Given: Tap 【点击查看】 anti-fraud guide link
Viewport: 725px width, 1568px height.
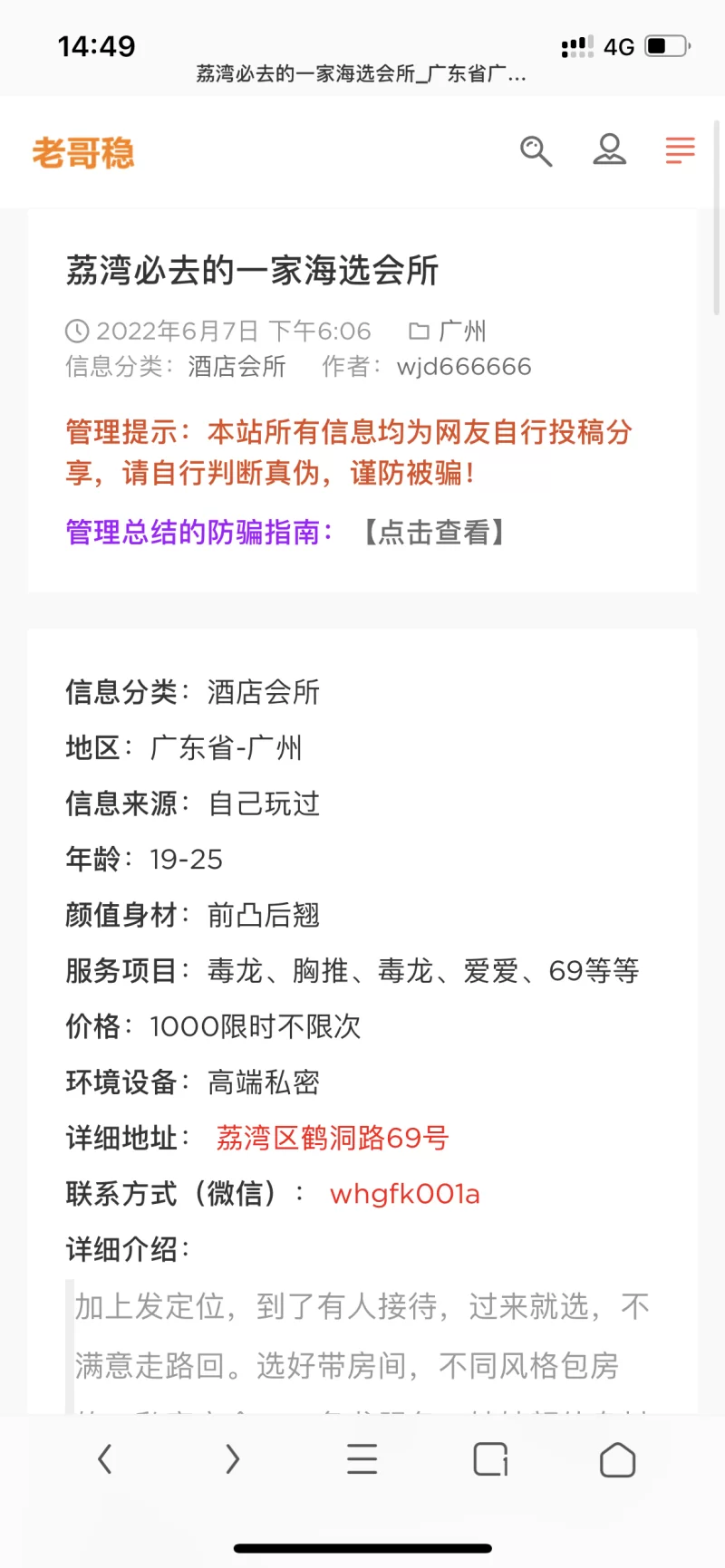Looking at the screenshot, I should [434, 533].
